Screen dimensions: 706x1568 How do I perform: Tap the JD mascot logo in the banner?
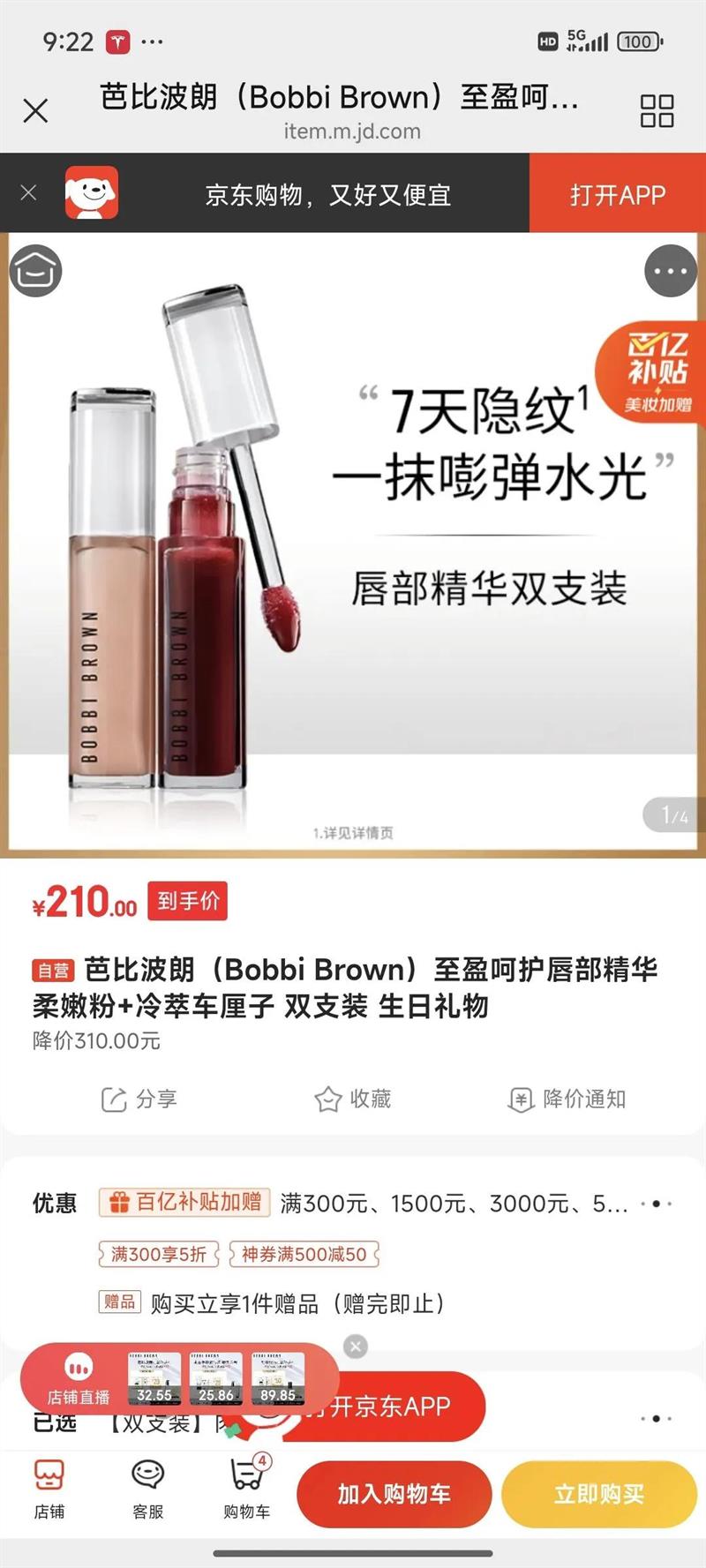tap(85, 193)
